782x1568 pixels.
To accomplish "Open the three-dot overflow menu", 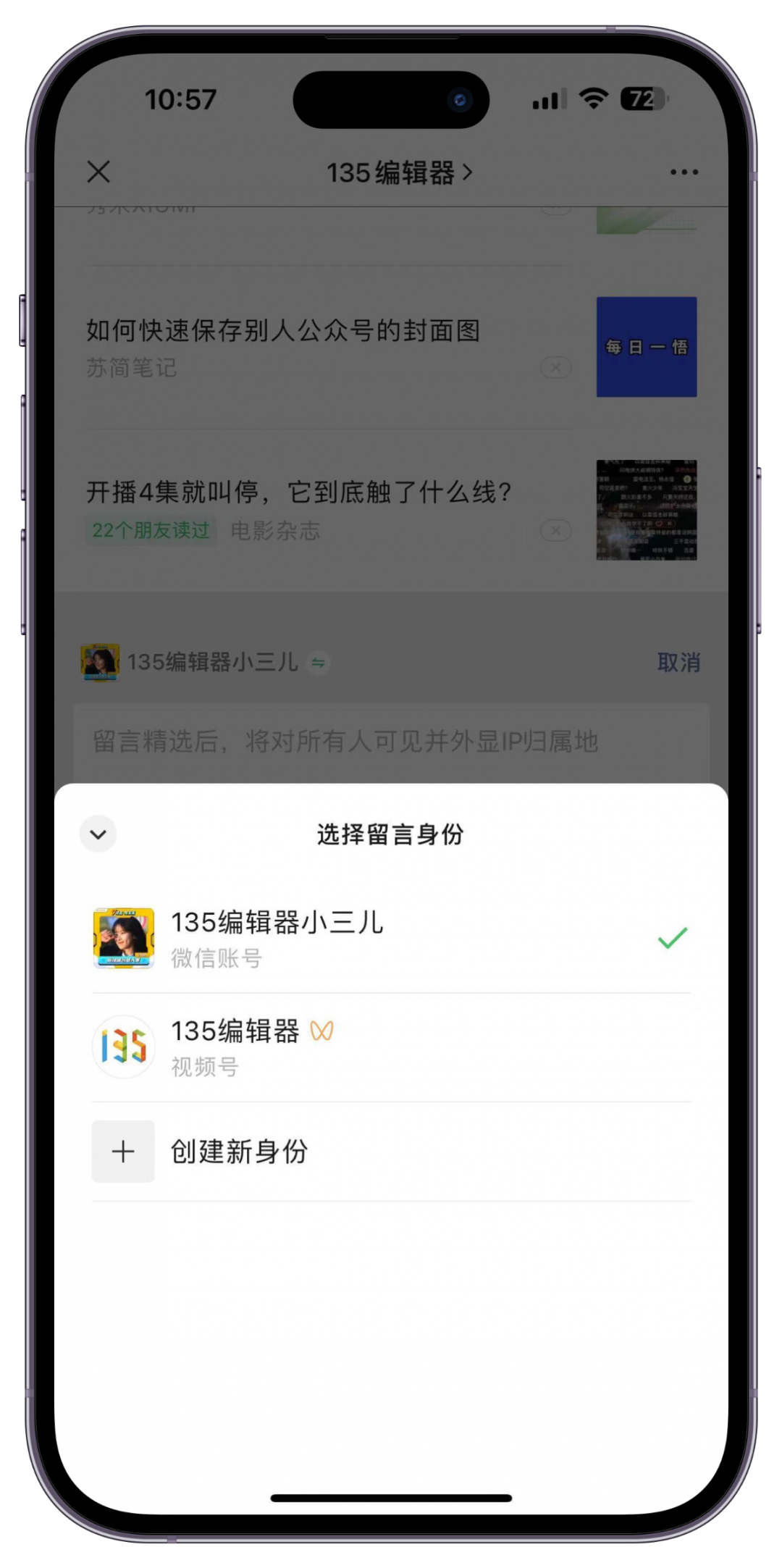I will point(684,172).
